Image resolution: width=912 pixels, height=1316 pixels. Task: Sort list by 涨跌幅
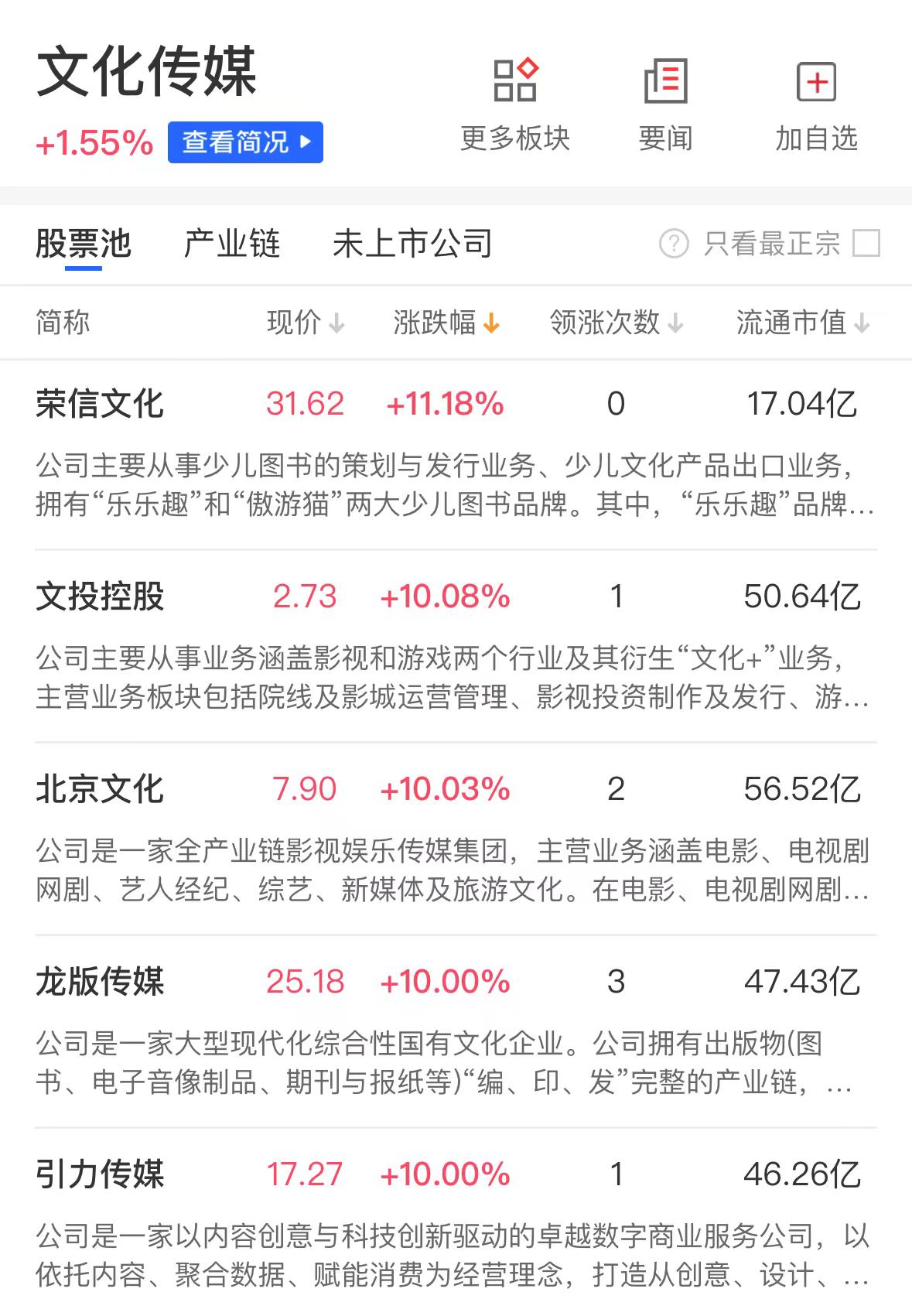pyautogui.click(x=446, y=323)
